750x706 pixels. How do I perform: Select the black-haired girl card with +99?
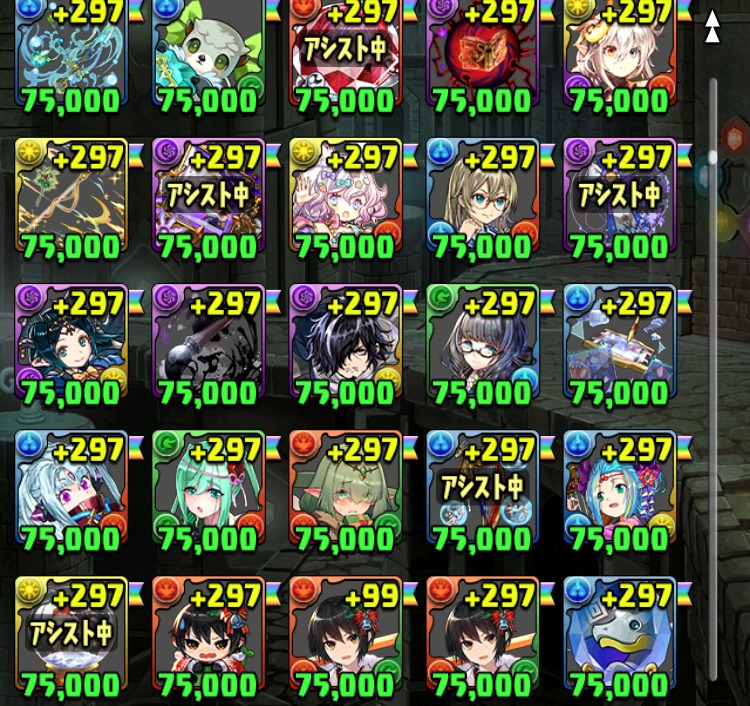[x=345, y=637]
